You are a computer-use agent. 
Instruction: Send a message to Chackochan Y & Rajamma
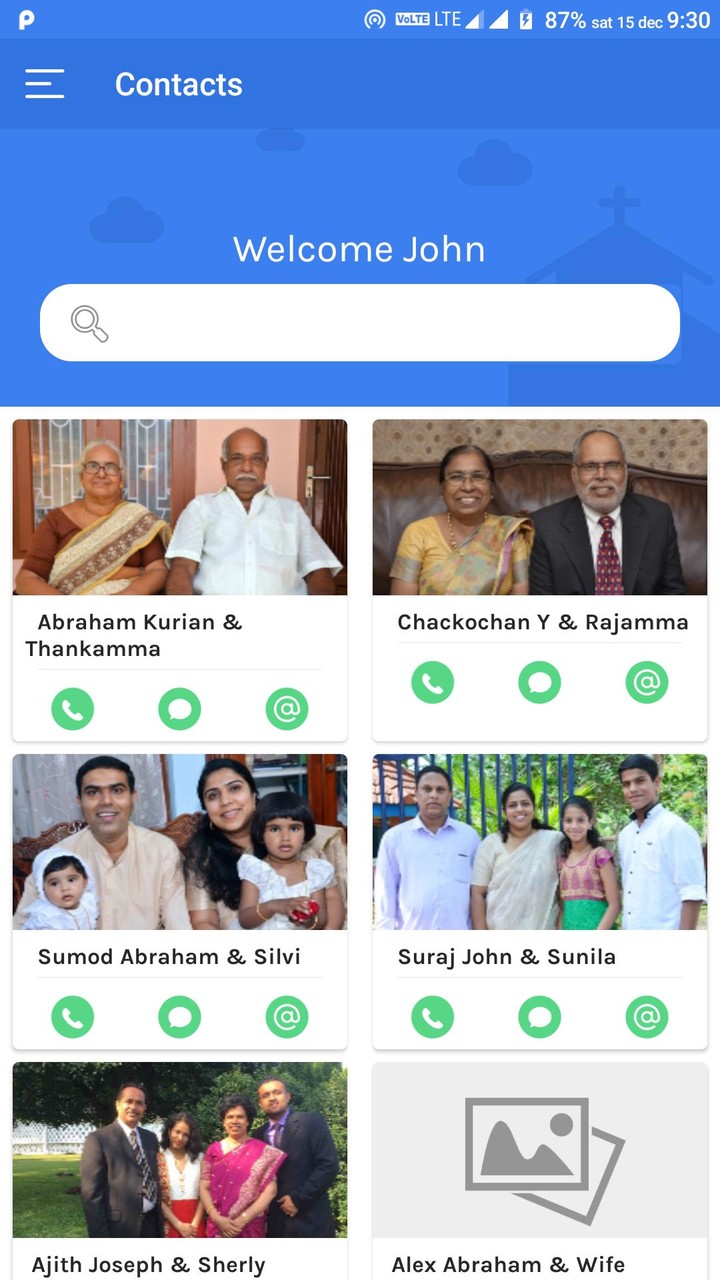click(x=540, y=682)
